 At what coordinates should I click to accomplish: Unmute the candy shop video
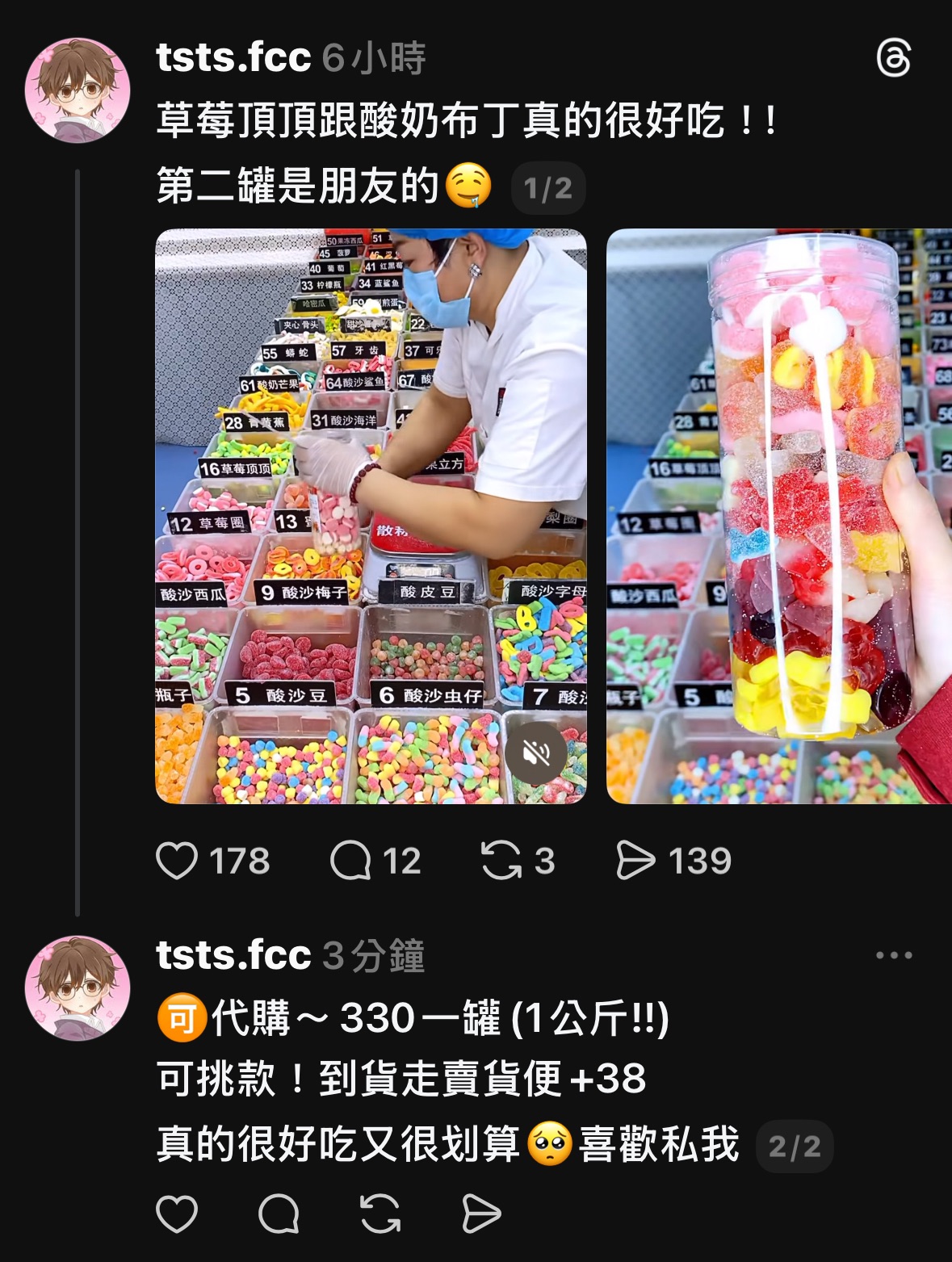click(535, 754)
